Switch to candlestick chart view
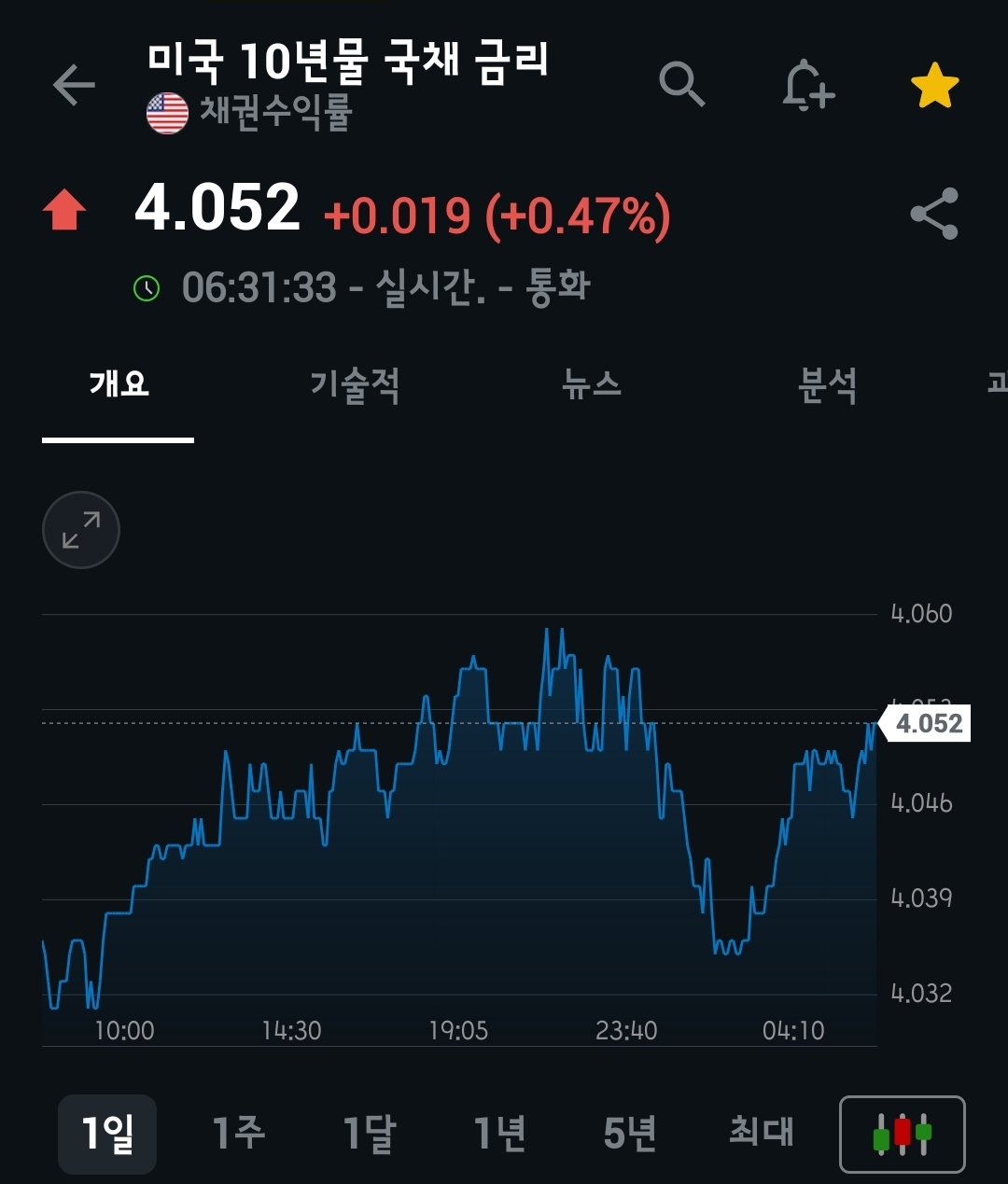Screen dimensions: 1008x1184 (x=903, y=1134)
